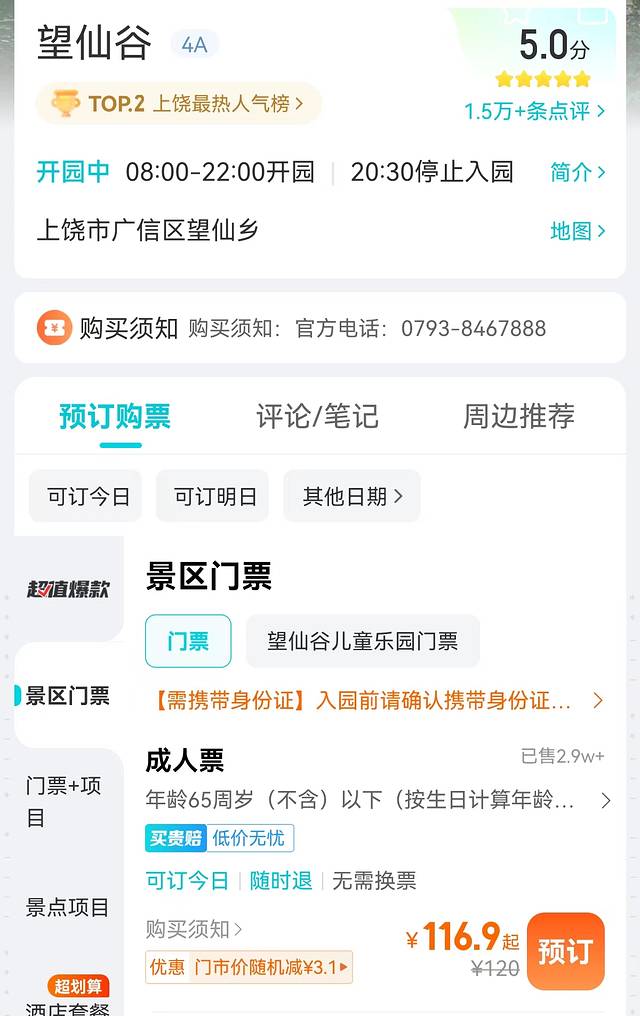640x1016 pixels.
Task: Select the 可订明日 date chip
Action: tap(213, 496)
